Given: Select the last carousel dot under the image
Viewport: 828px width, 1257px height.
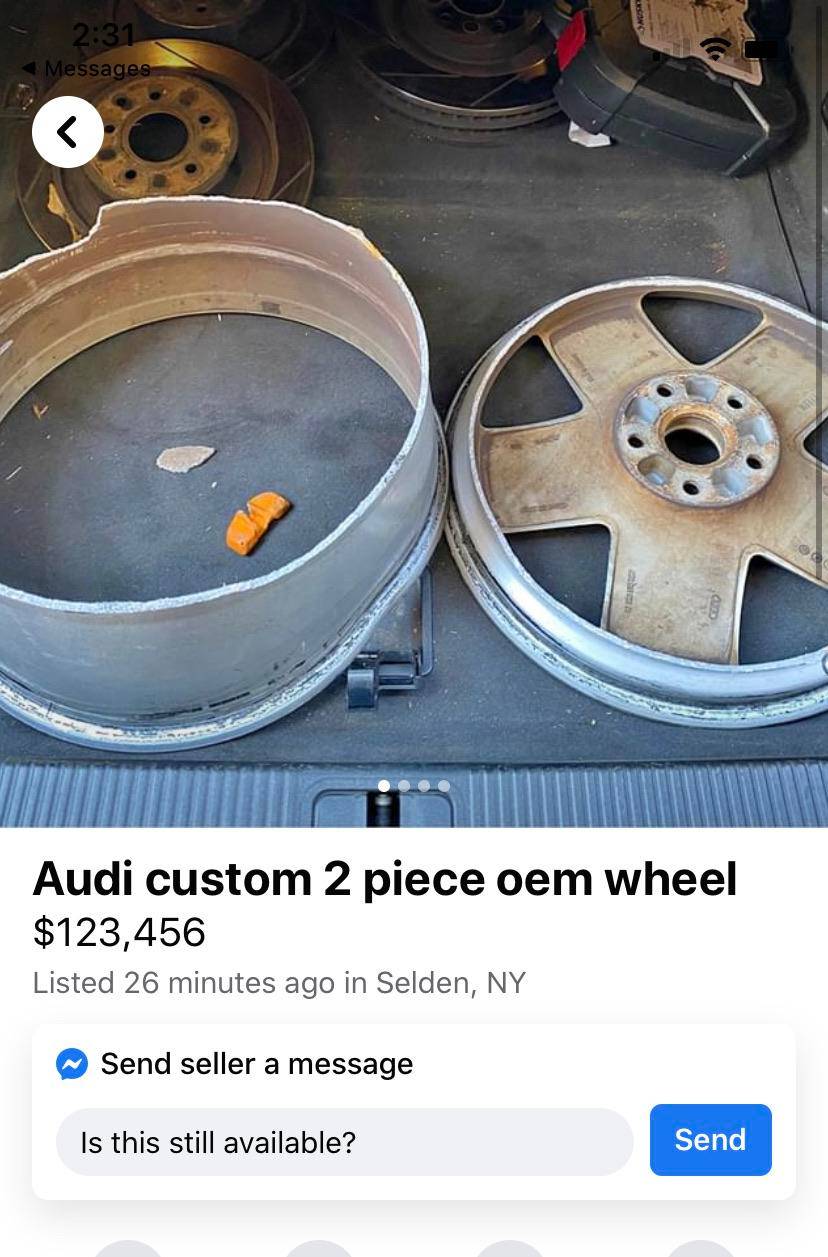Looking at the screenshot, I should point(443,786).
